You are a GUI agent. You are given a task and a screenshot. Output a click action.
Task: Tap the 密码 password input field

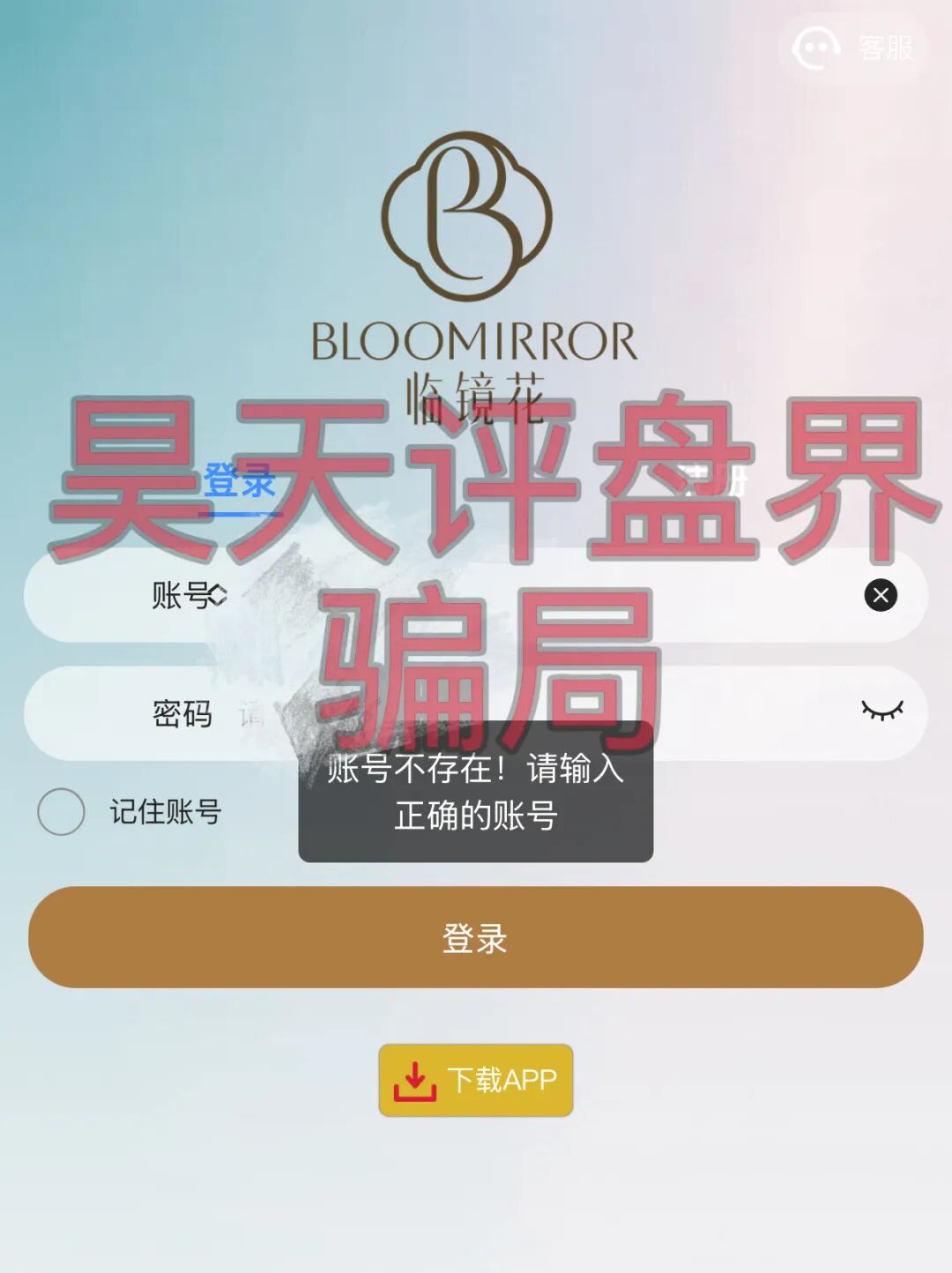[x=529, y=713]
